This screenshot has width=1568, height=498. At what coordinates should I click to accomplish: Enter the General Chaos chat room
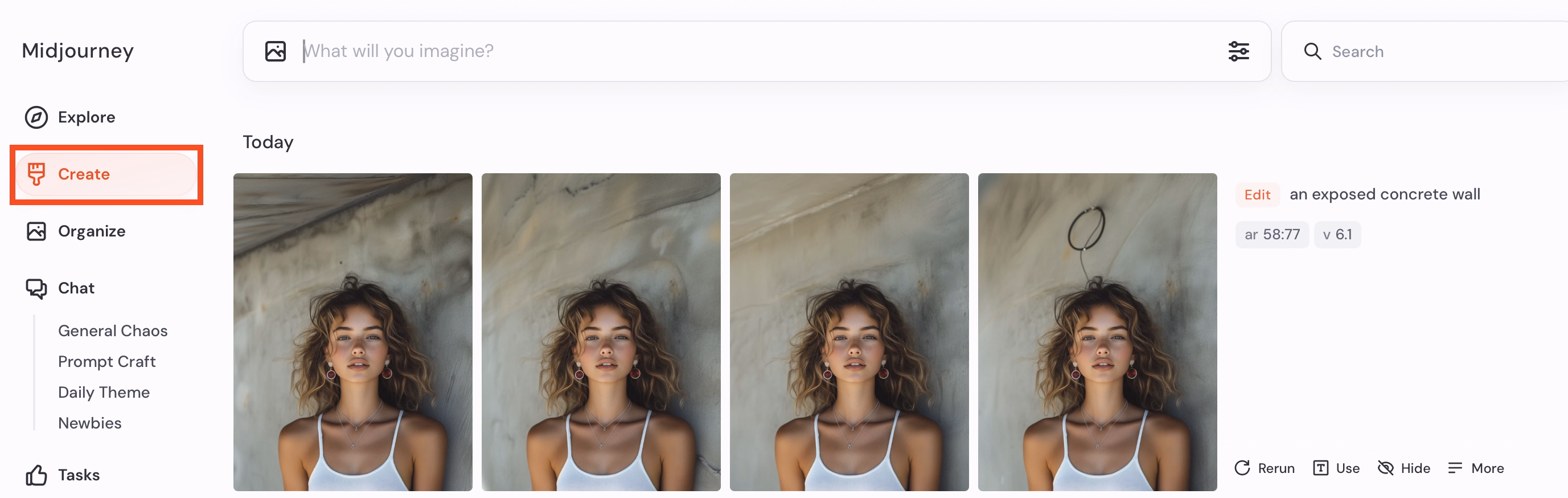113,330
